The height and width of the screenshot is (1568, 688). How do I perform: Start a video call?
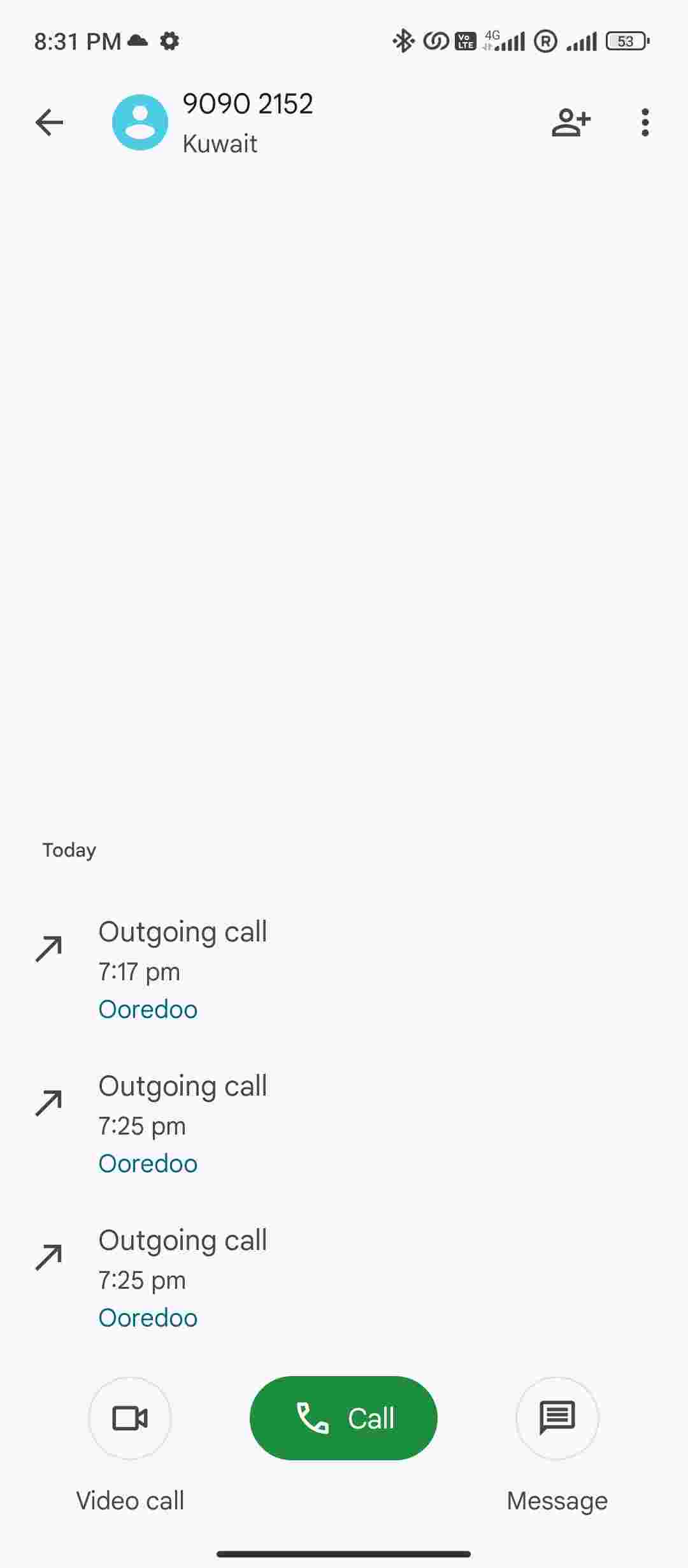(130, 1418)
